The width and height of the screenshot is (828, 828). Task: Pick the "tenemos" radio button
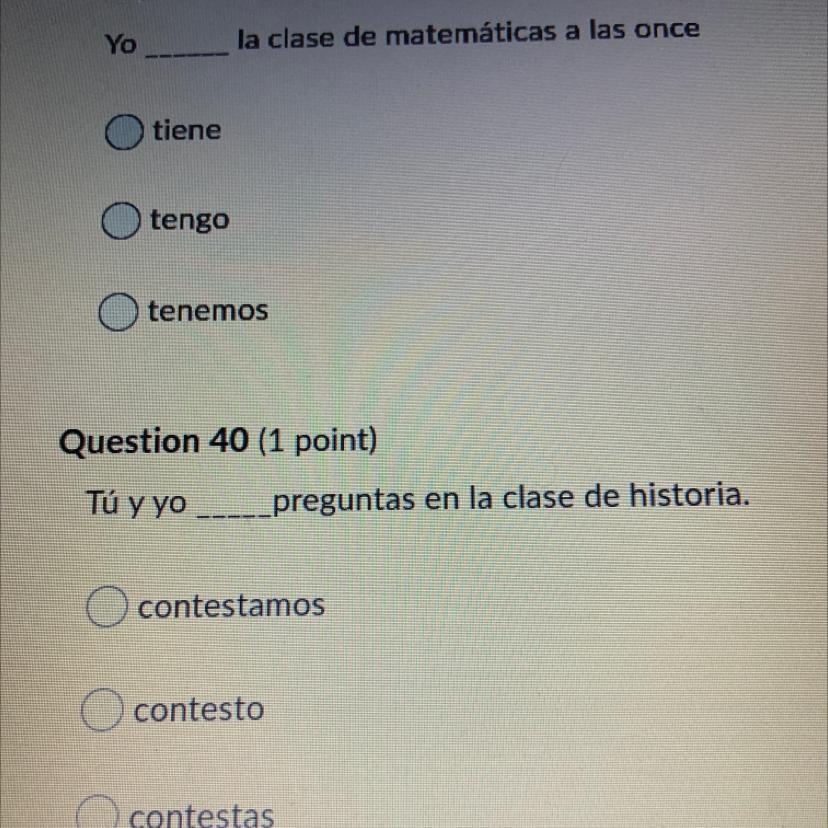point(118,312)
